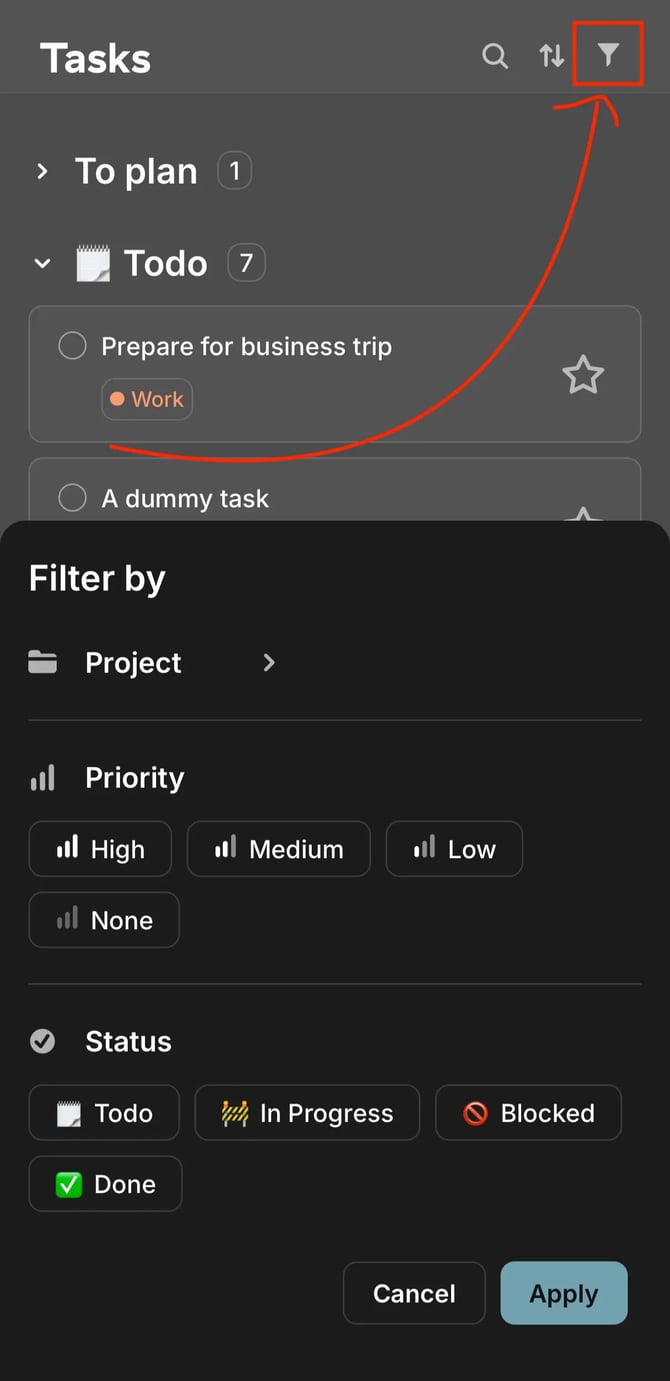Apply the selected filters
Screen dimensions: 670x1381
[x=564, y=1293]
